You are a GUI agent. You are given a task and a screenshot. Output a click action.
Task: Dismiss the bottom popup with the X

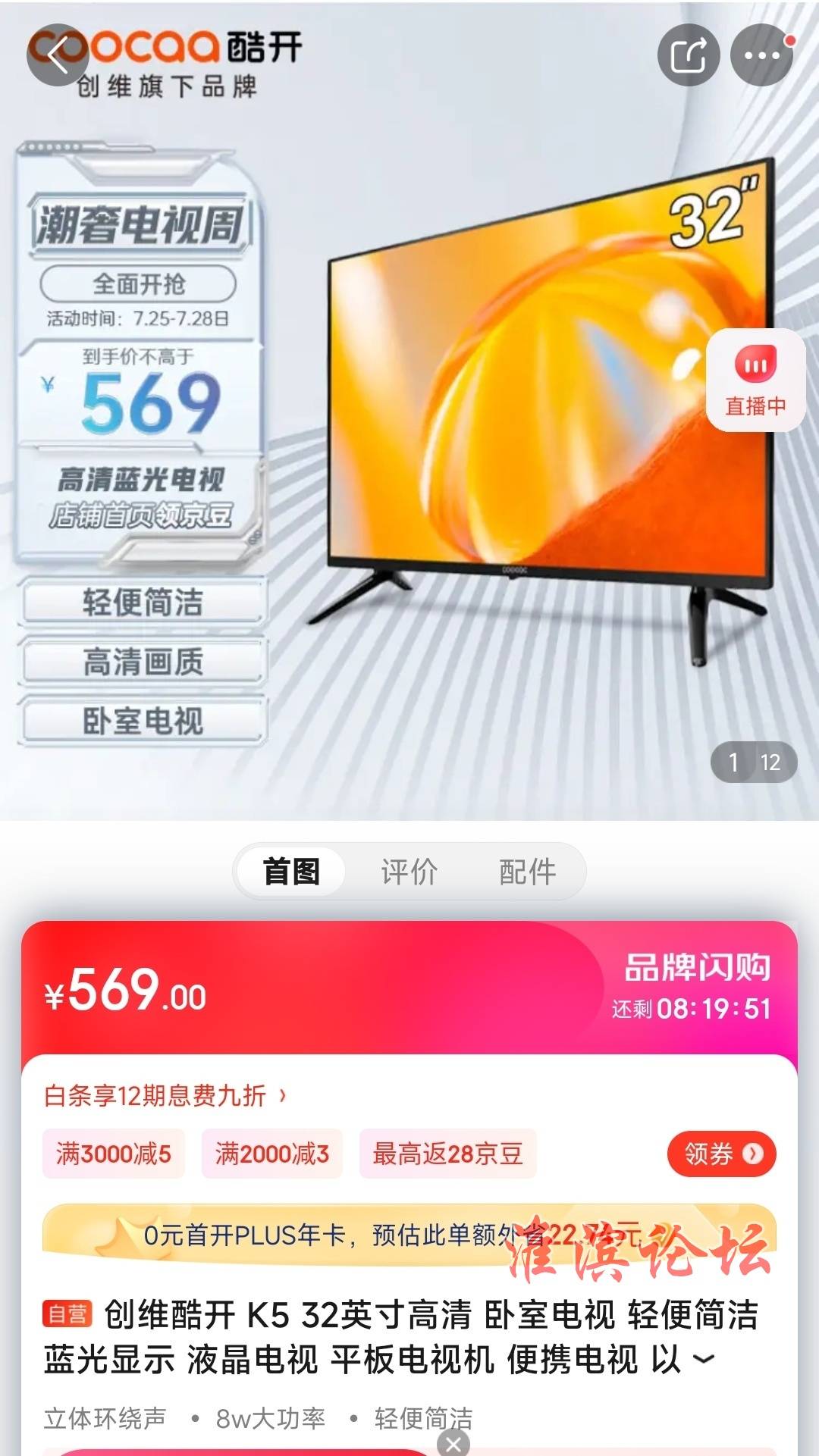(x=453, y=1443)
